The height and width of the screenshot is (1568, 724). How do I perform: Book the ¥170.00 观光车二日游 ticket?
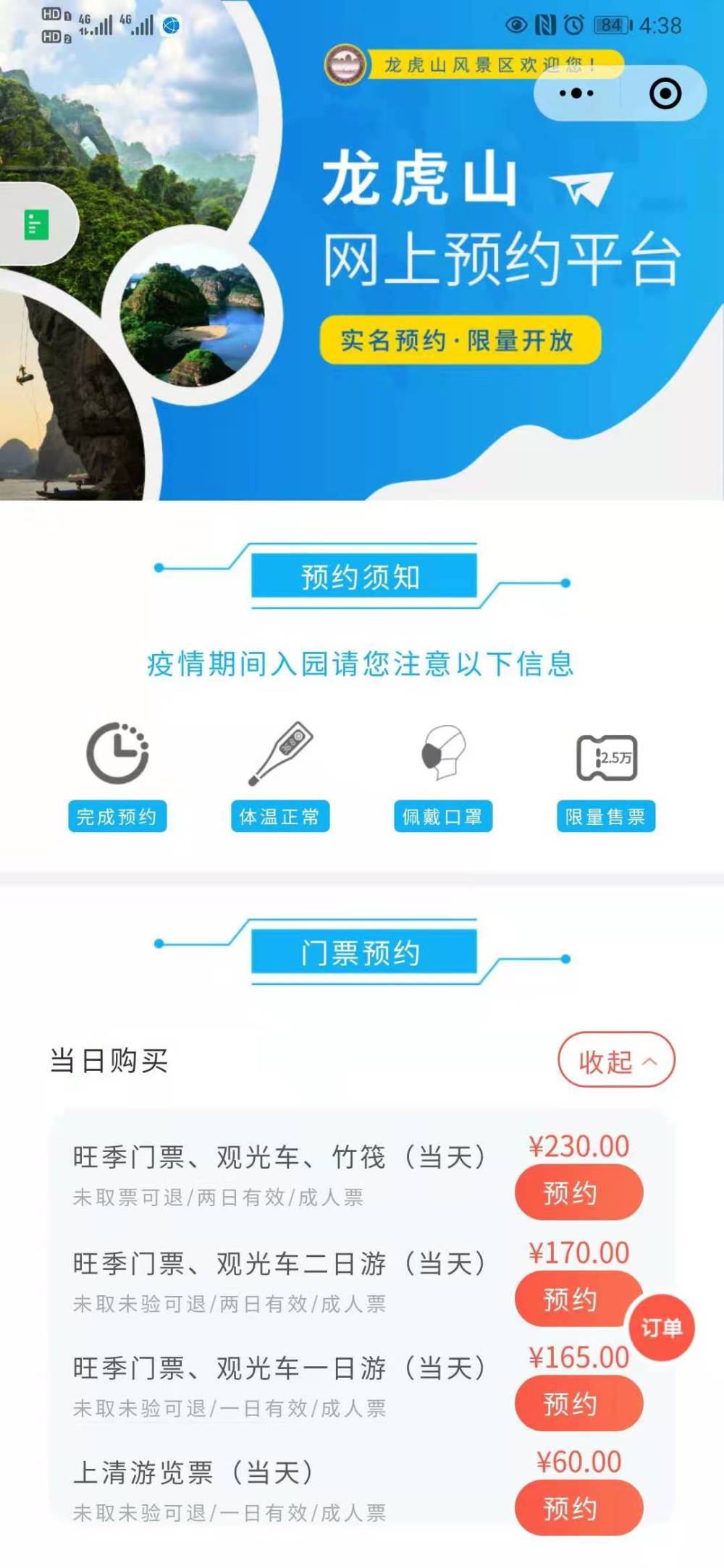pos(572,1300)
